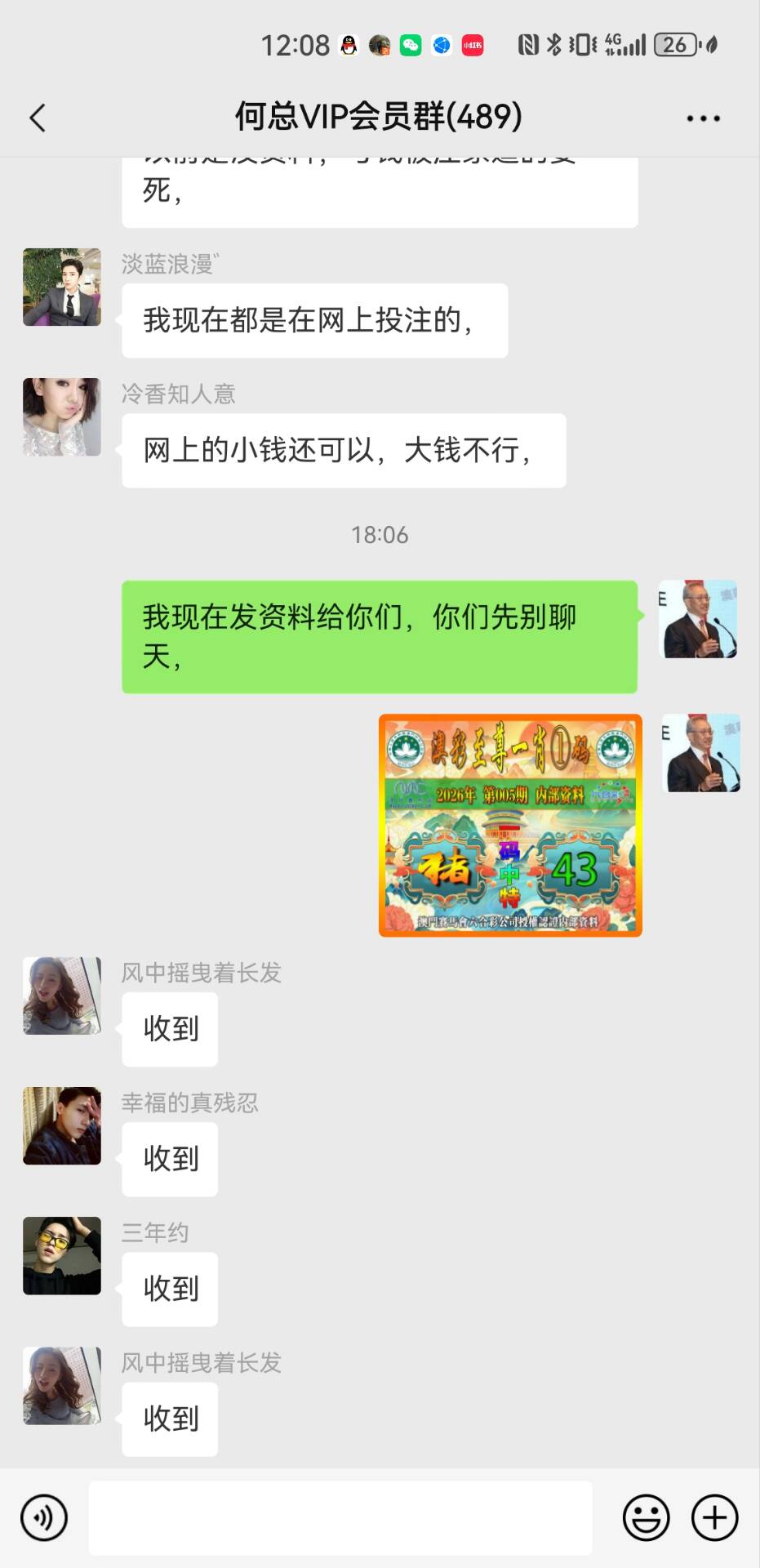The width and height of the screenshot is (760, 1568).
Task: View 幸福的真残忍's profile avatar
Action: click(x=62, y=1125)
